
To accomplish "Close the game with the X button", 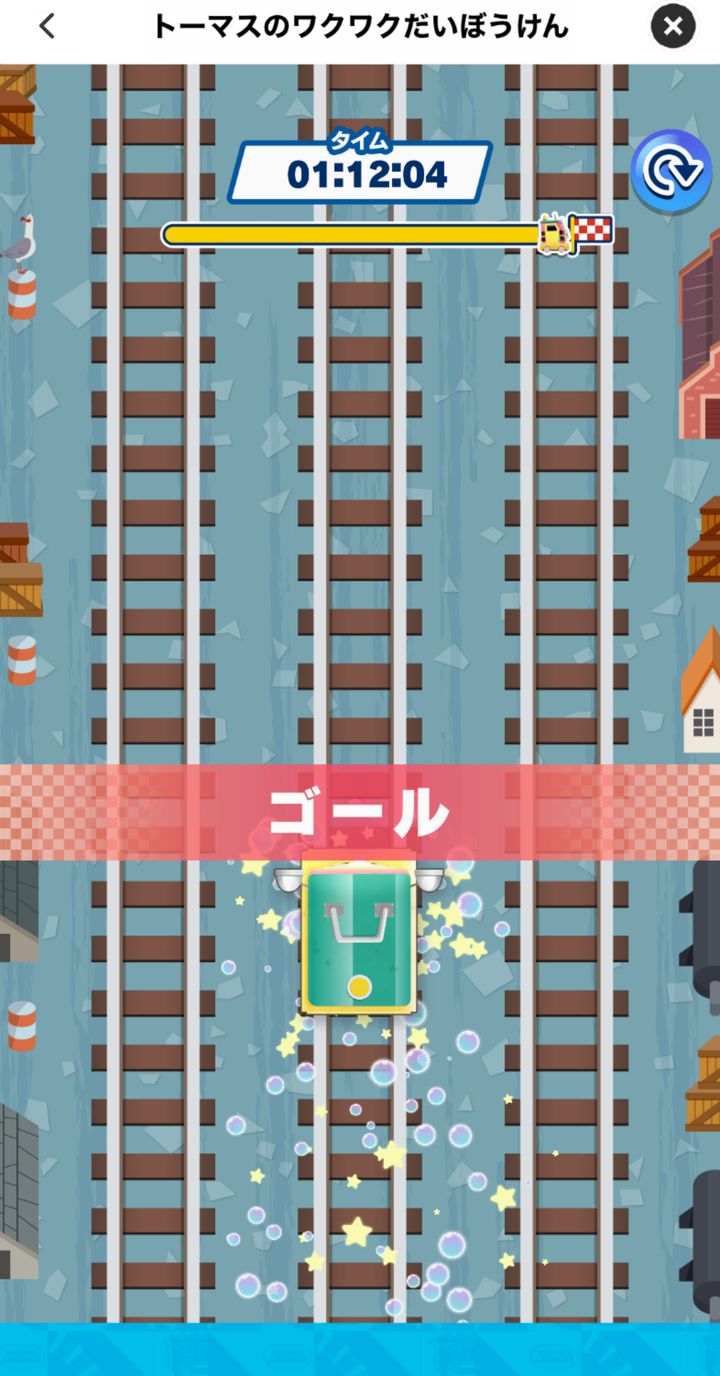I will click(x=673, y=27).
